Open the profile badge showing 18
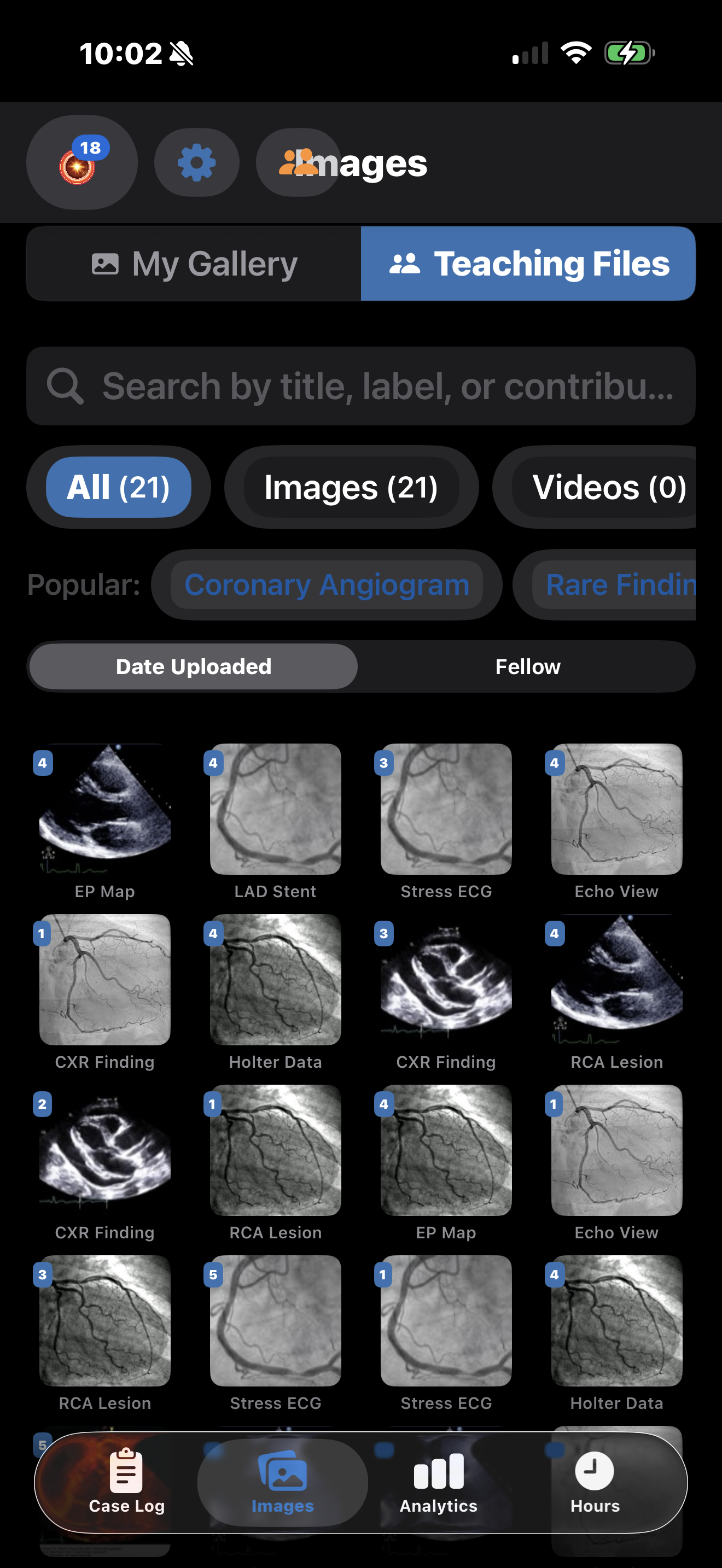The image size is (722, 1568). 81,162
